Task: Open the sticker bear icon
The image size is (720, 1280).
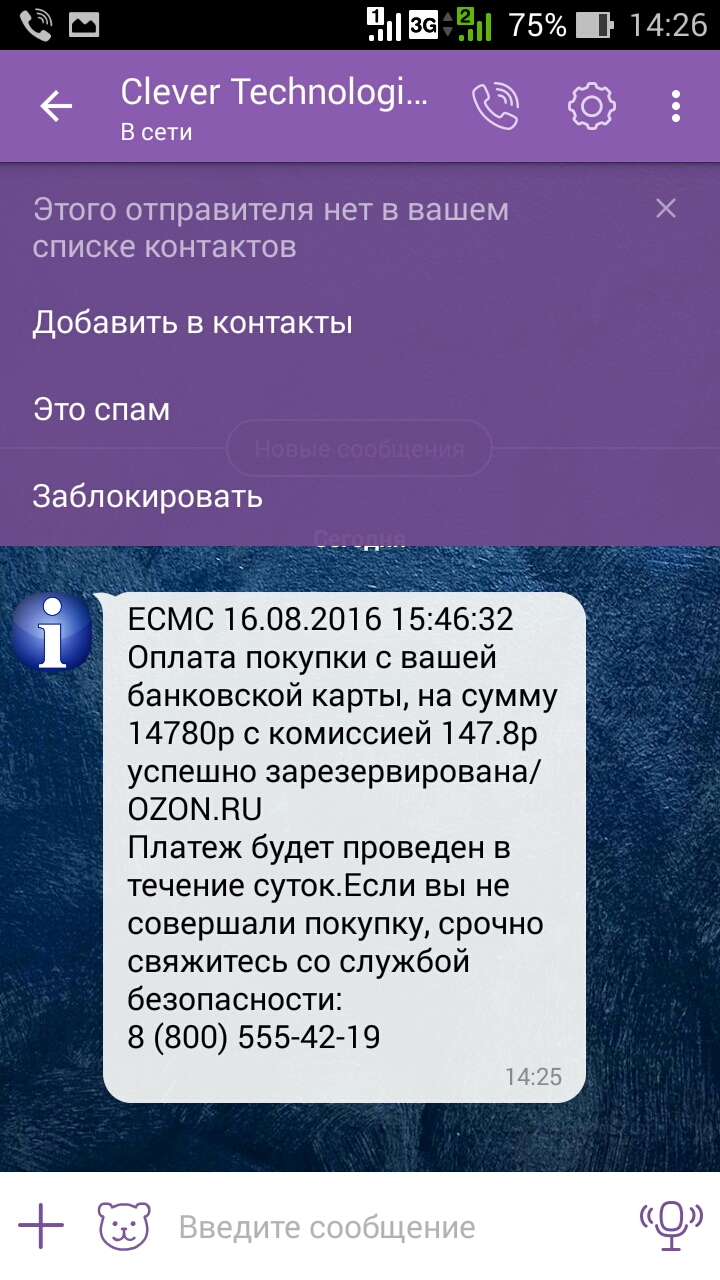Action: coord(124,1226)
